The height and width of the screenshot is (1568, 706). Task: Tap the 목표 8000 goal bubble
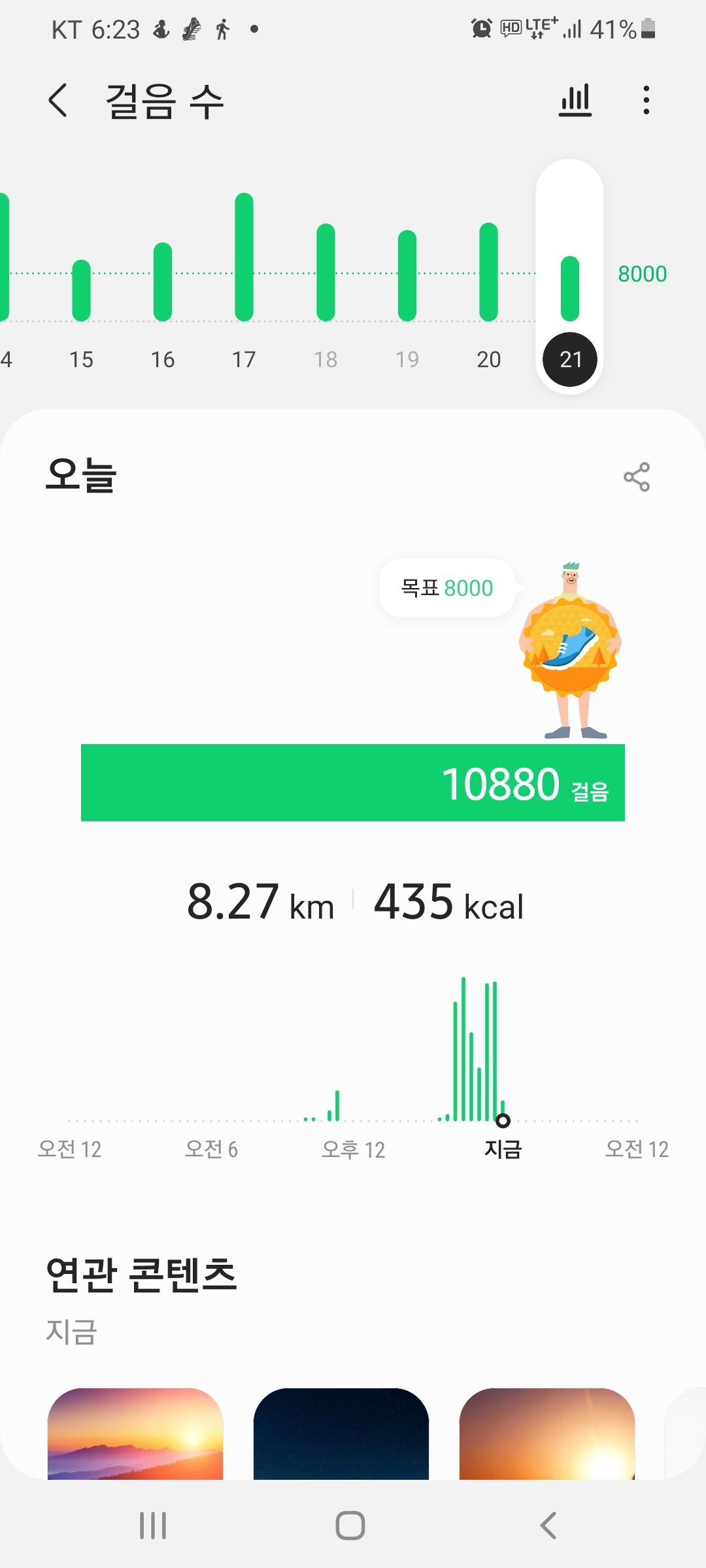pyautogui.click(x=447, y=588)
